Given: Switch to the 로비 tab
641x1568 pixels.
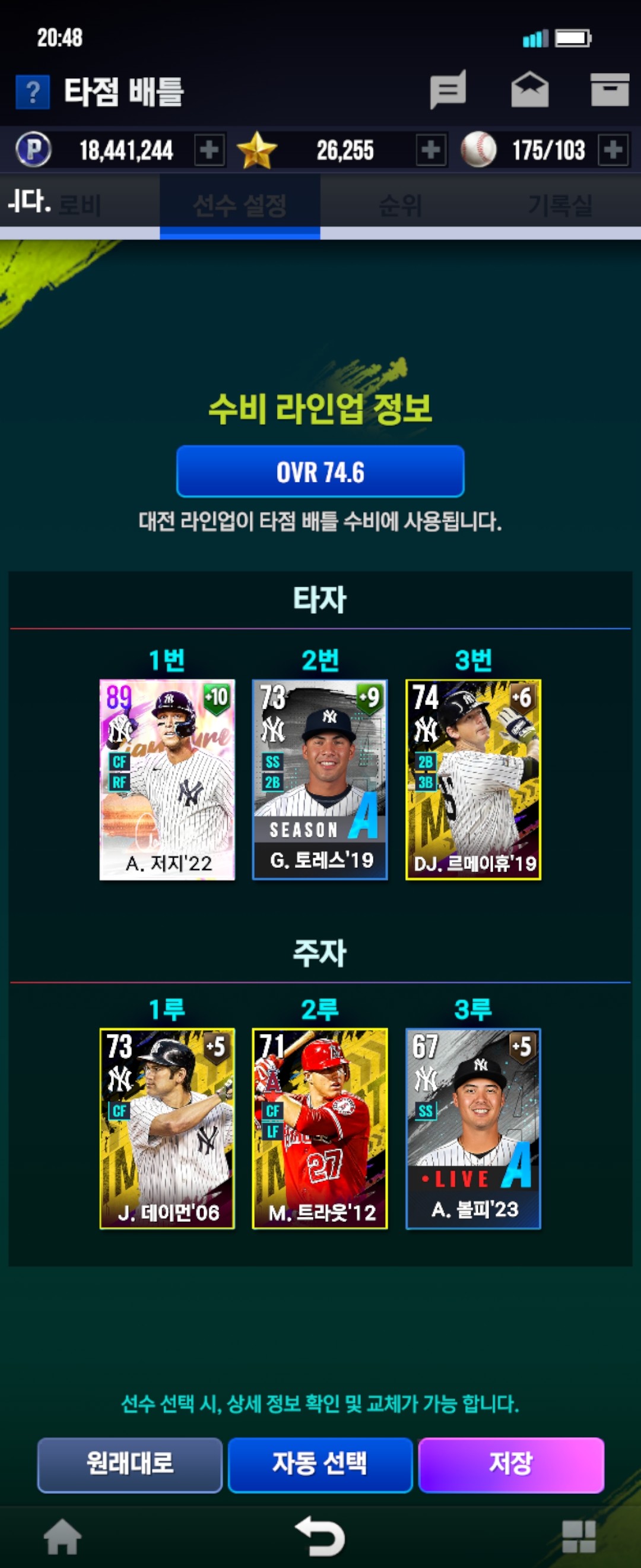Looking at the screenshot, I should tap(80, 205).
